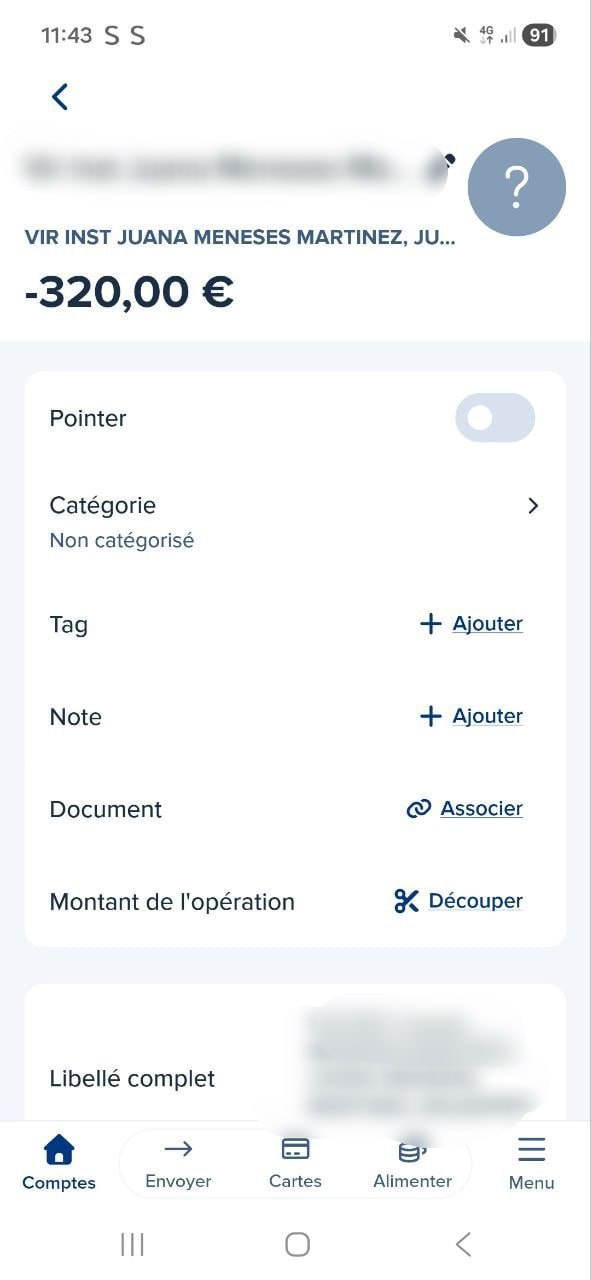Viewport: 591px width, 1280px height.
Task: Tap the question mark avatar circle
Action: [517, 187]
